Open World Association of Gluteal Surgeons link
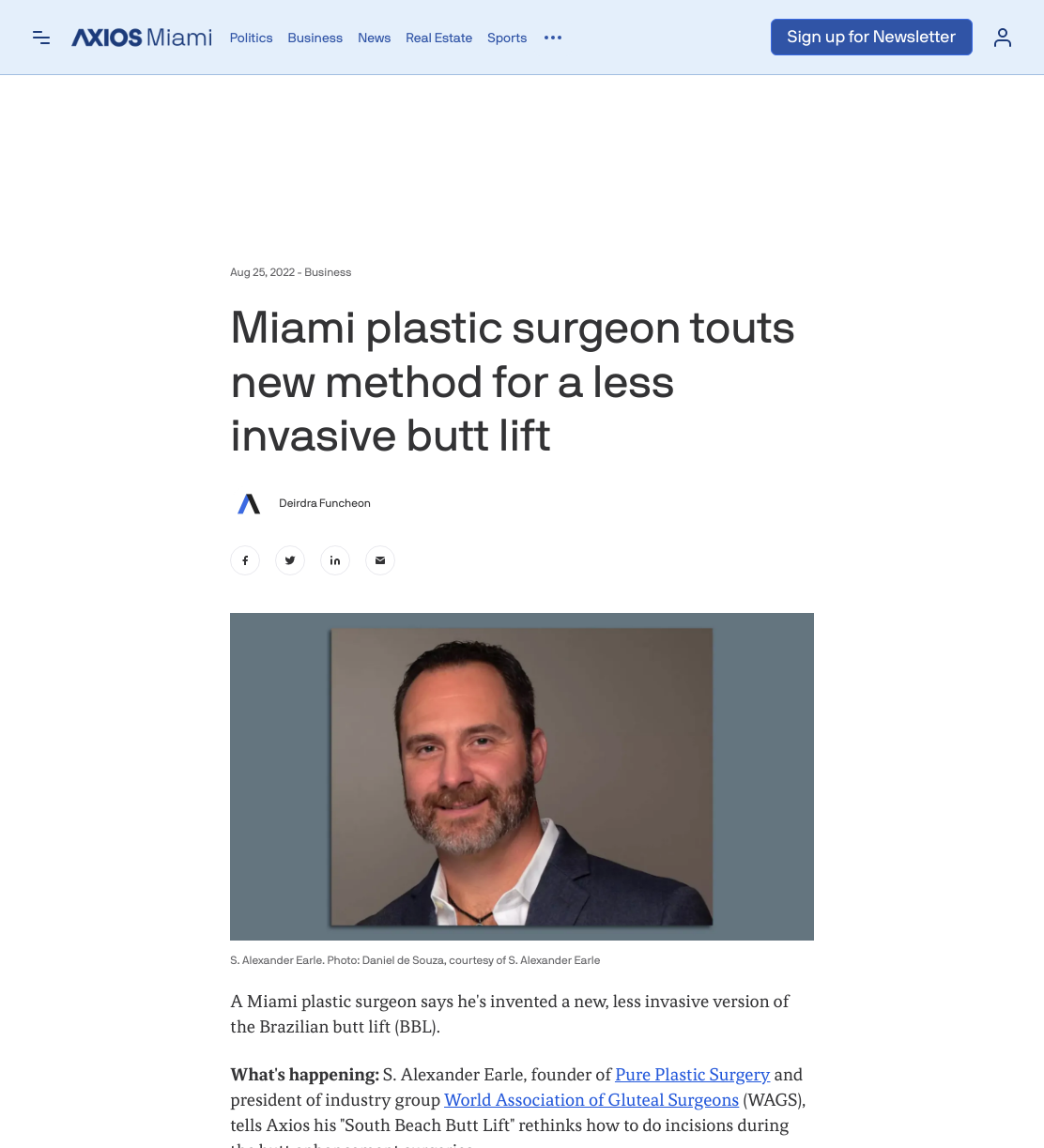Viewport: 1044px width, 1148px height. click(591, 1100)
